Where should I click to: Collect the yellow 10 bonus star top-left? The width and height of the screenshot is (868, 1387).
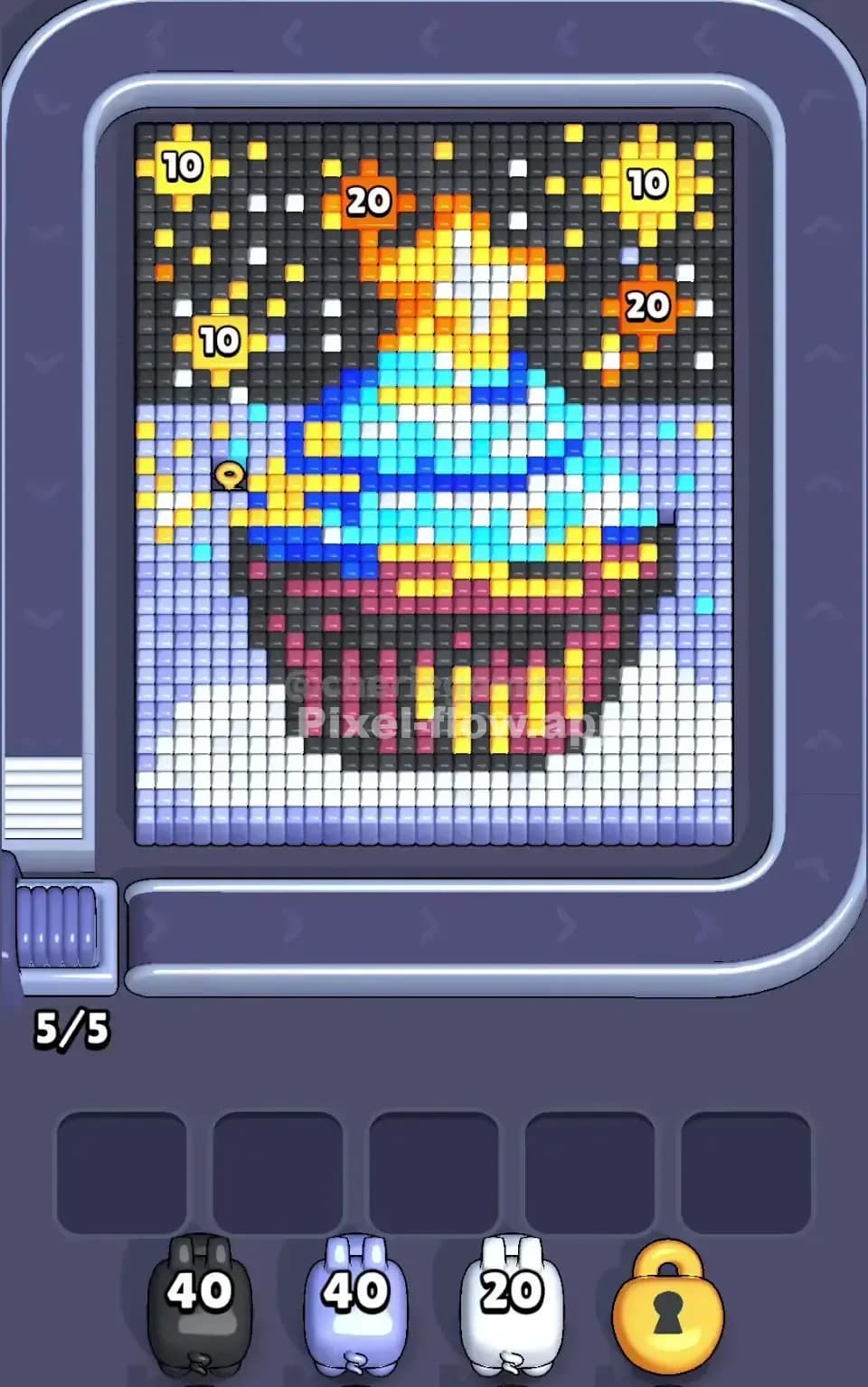pyautogui.click(x=181, y=165)
